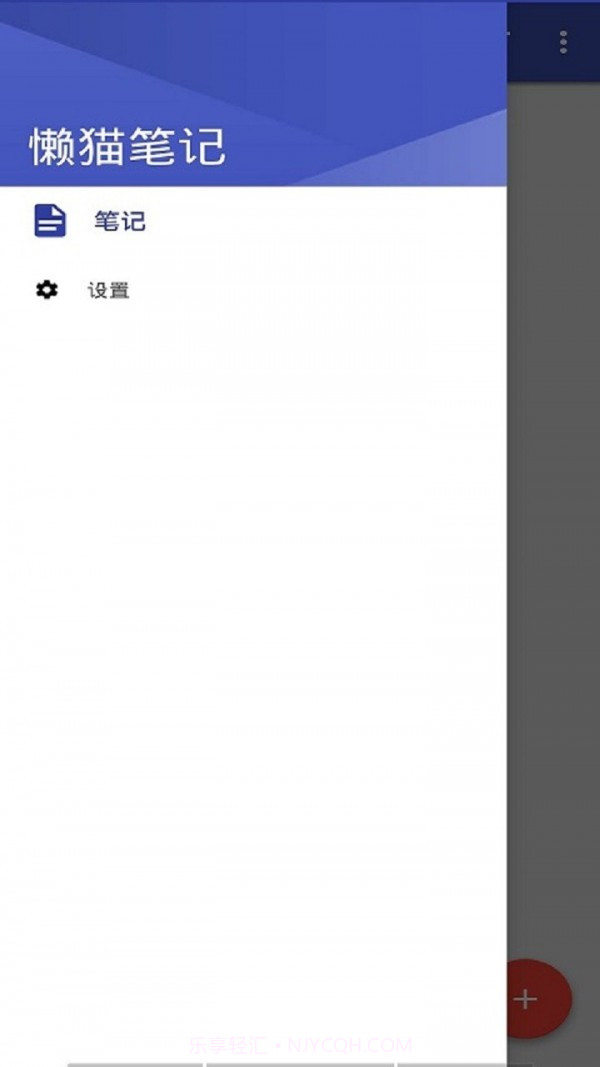Open the 笔记 notes section
Image resolution: width=600 pixels, height=1067 pixels.
[120, 221]
